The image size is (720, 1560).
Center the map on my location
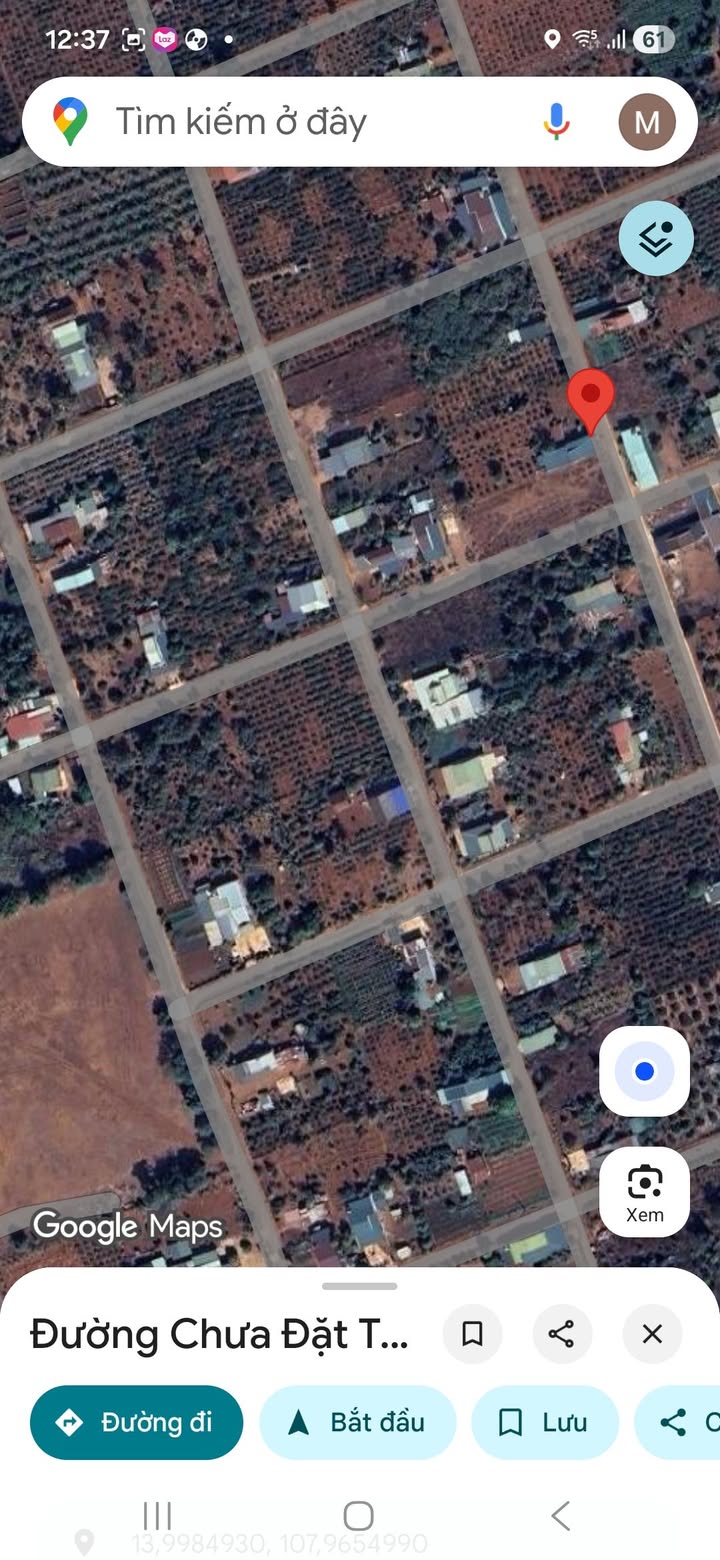[x=644, y=1071]
